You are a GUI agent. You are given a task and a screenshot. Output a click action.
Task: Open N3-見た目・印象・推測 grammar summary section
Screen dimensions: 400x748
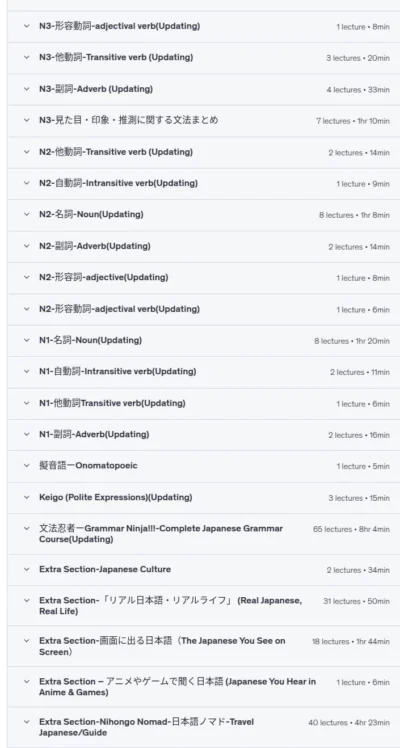point(204,121)
